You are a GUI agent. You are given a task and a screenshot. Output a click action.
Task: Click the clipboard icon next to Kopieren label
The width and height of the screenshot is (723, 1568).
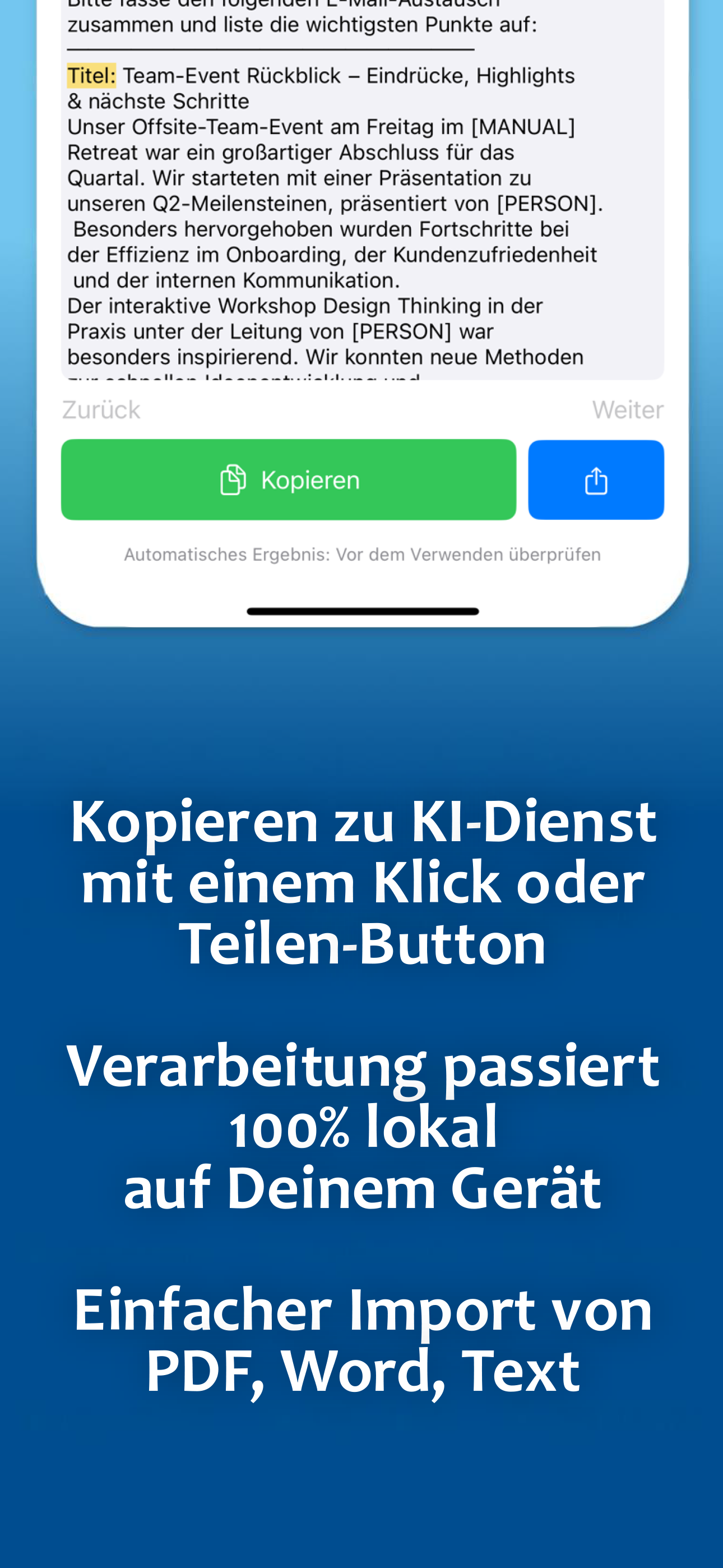tap(234, 479)
